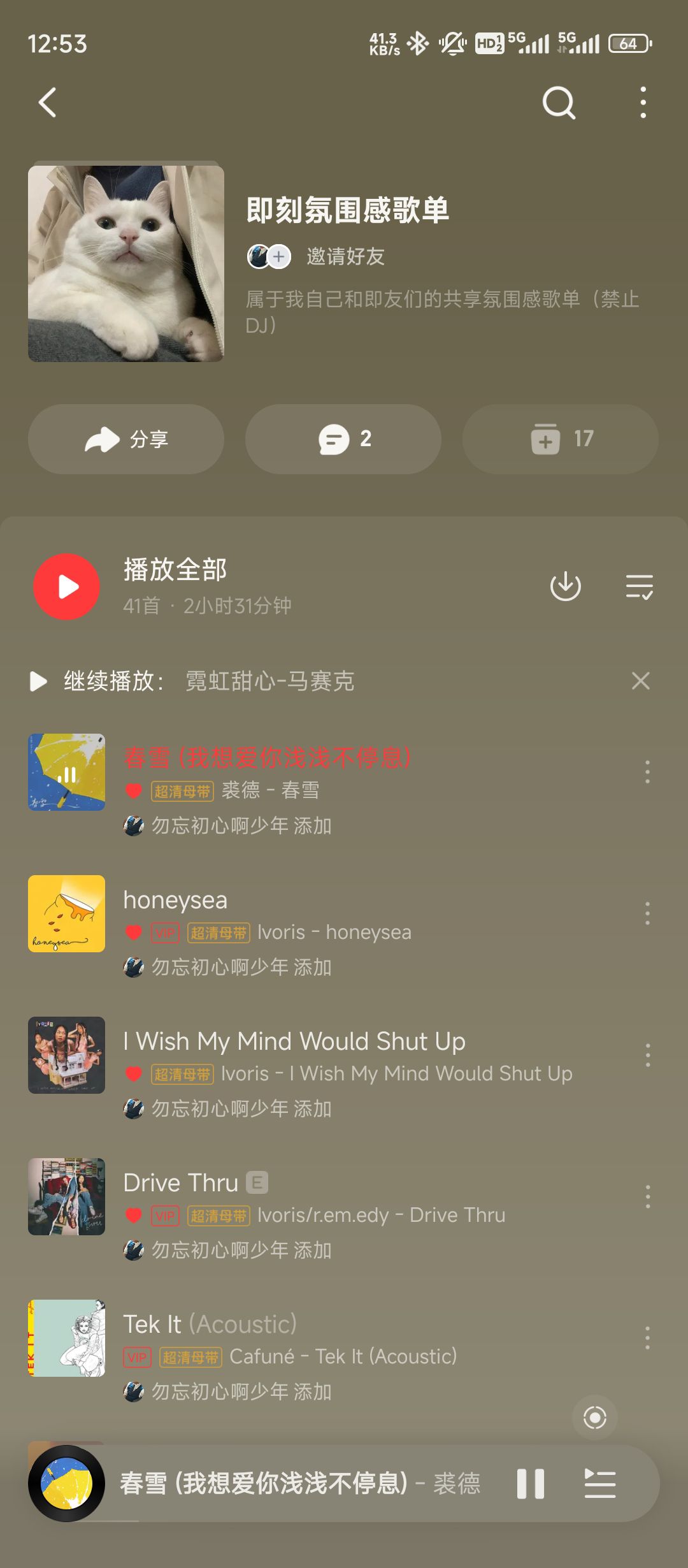This screenshot has height=1568, width=688.
Task: Tap the 分享 share button
Action: pyautogui.click(x=126, y=439)
